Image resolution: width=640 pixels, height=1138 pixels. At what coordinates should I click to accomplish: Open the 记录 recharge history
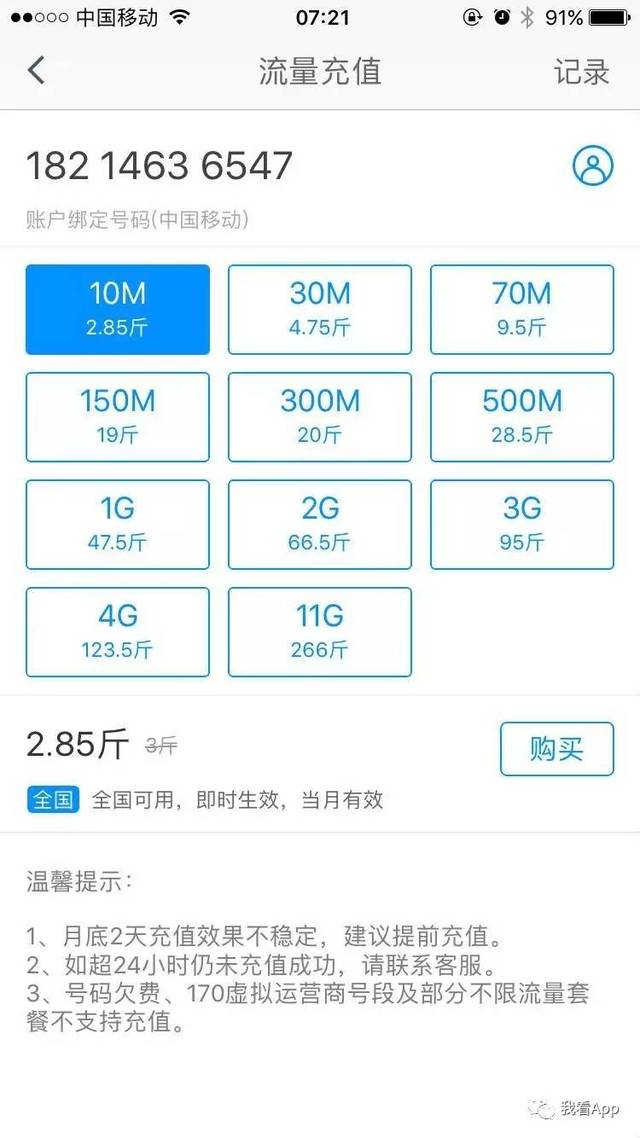click(581, 72)
